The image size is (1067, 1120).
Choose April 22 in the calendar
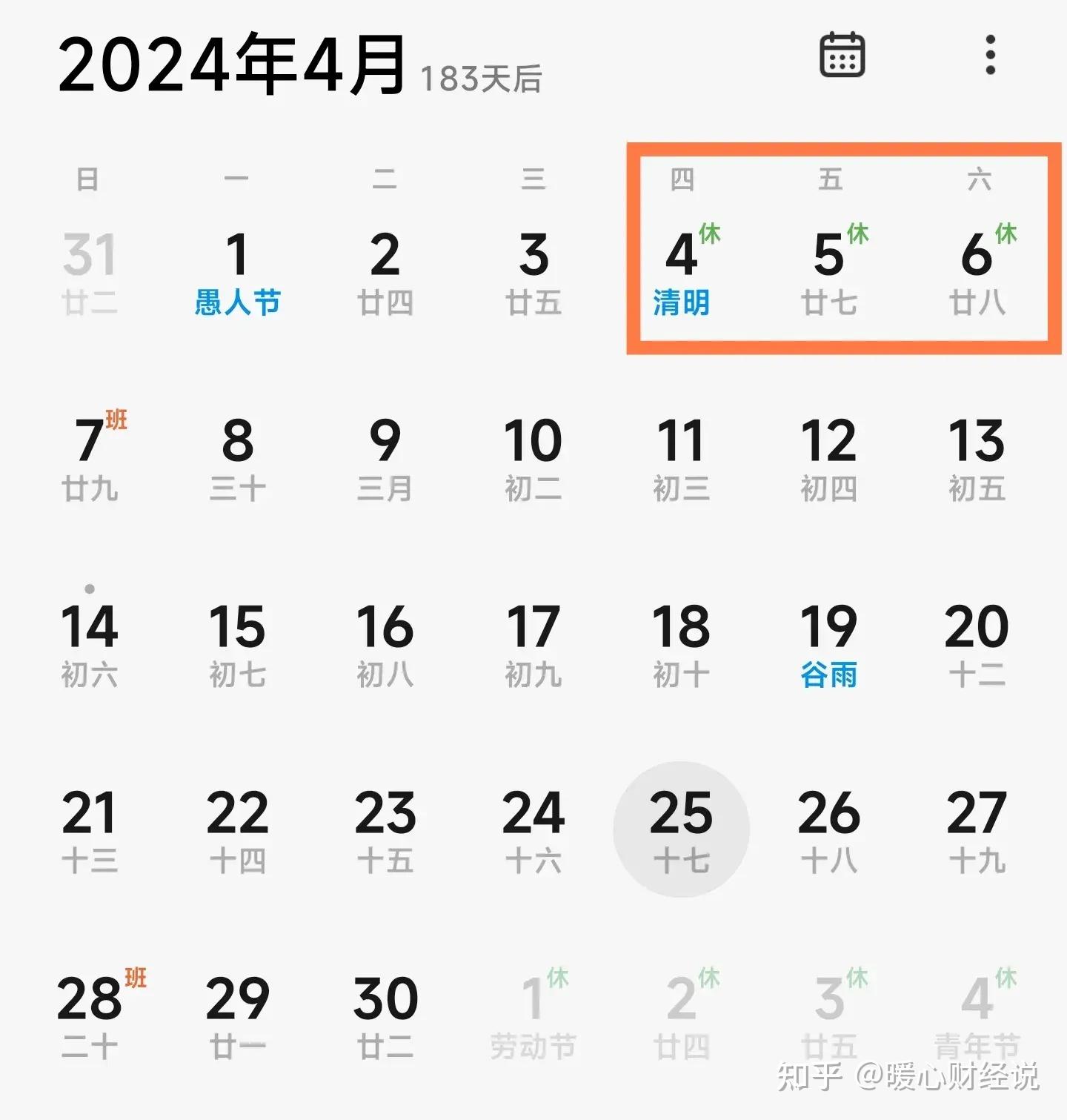237,829
